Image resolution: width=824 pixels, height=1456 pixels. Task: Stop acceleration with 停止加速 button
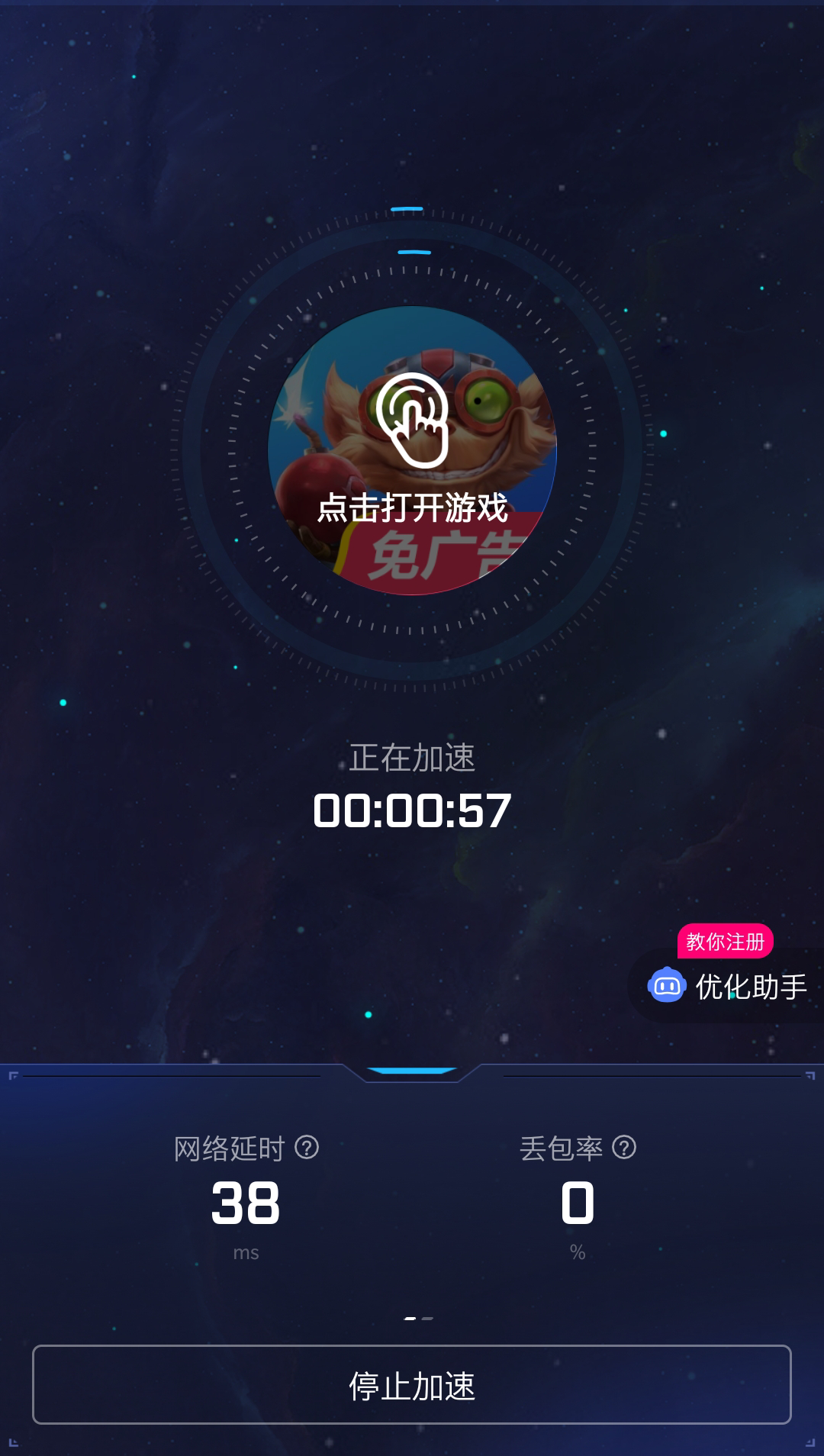click(x=412, y=1384)
